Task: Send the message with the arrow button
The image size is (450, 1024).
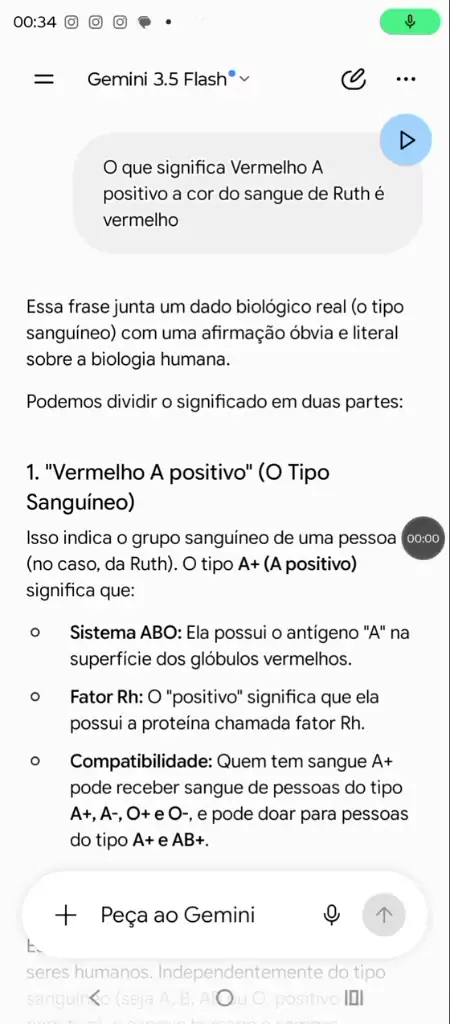Action: tap(384, 915)
